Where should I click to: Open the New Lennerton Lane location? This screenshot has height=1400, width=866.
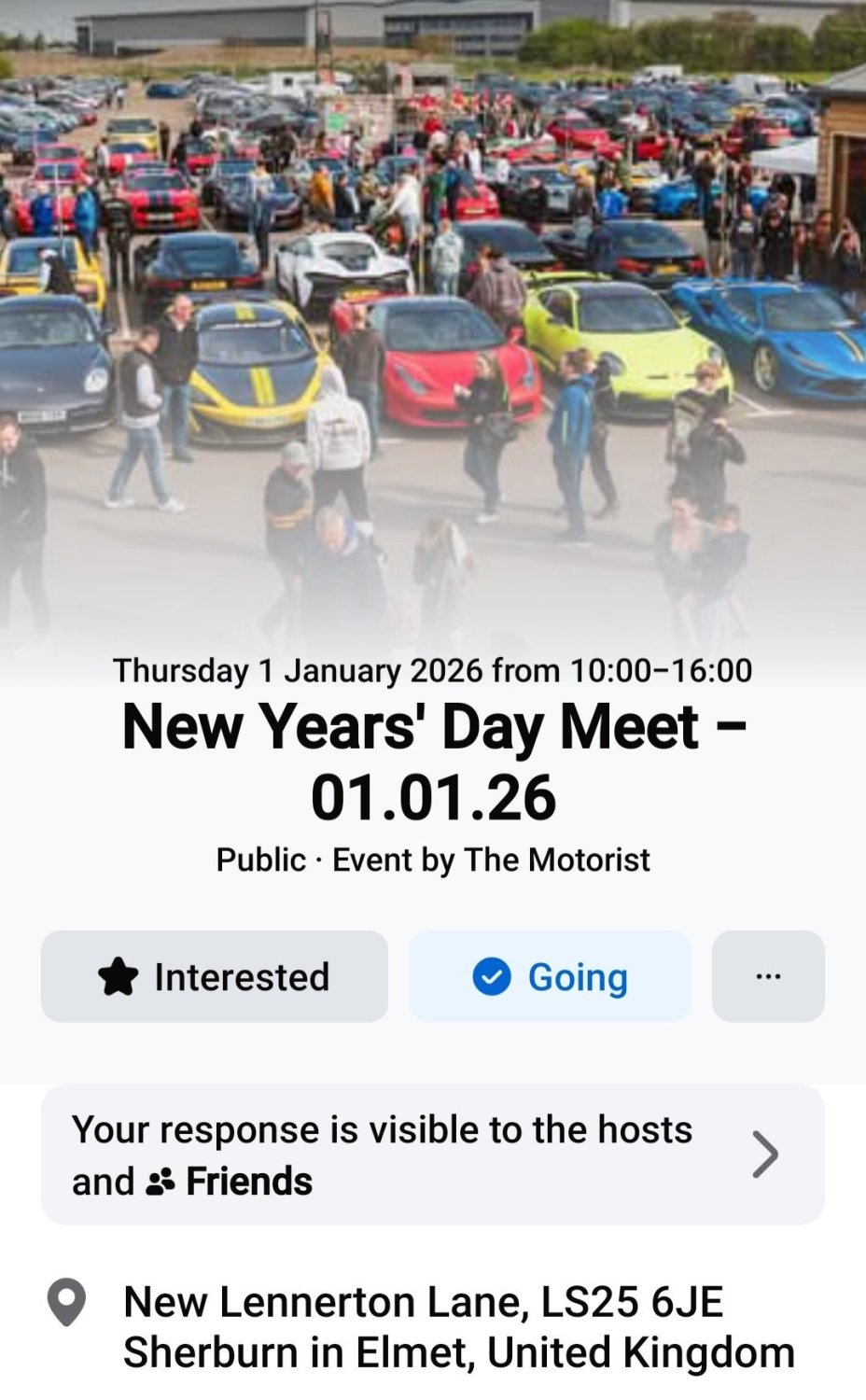457,1326
